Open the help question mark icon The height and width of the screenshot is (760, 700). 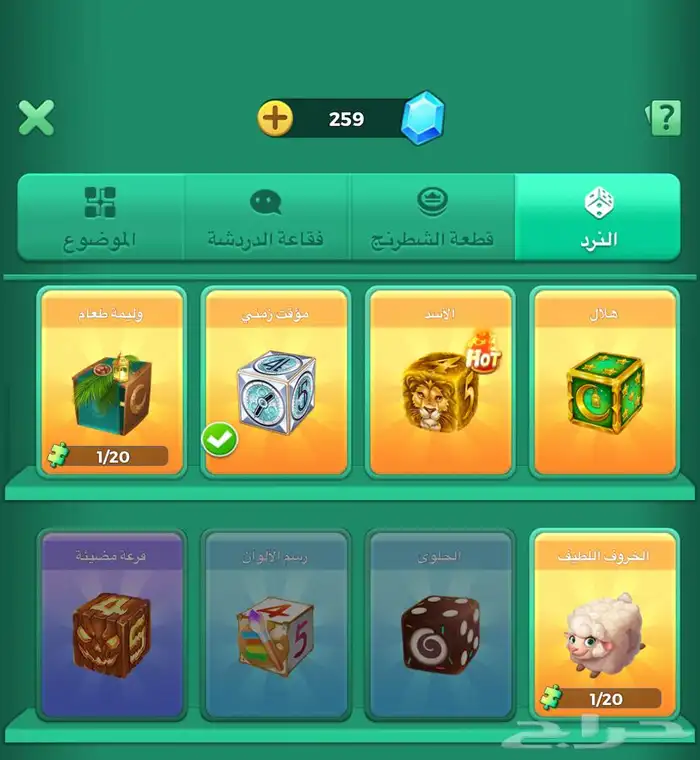click(665, 118)
